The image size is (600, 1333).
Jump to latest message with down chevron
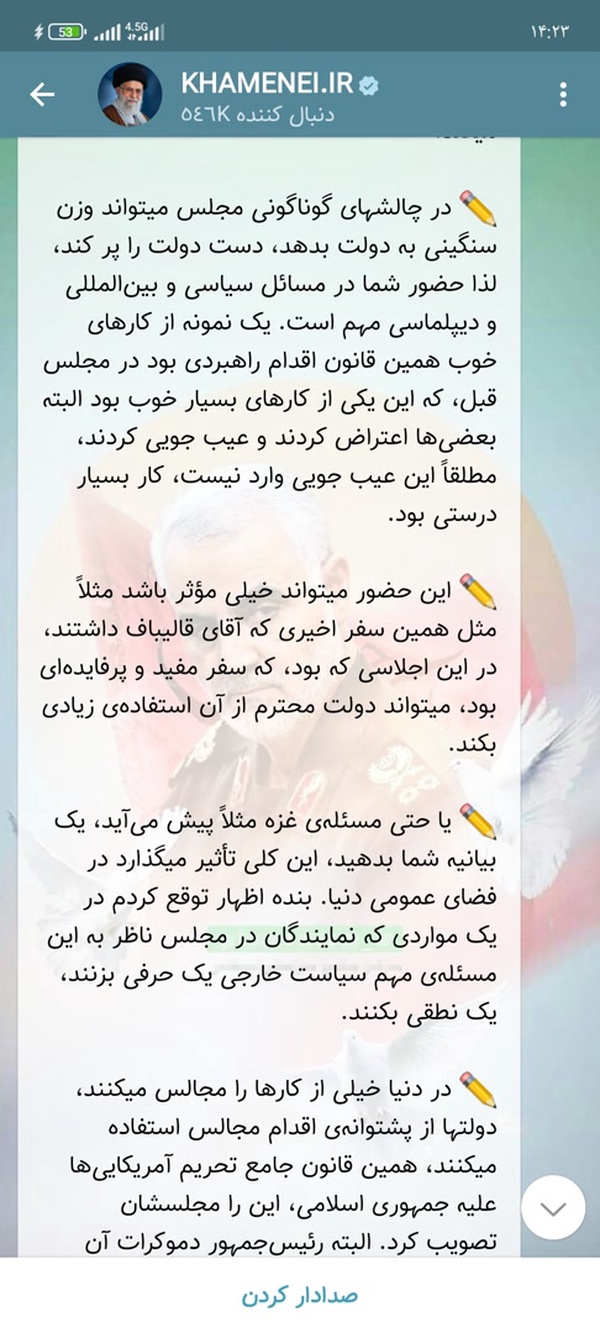[552, 1207]
